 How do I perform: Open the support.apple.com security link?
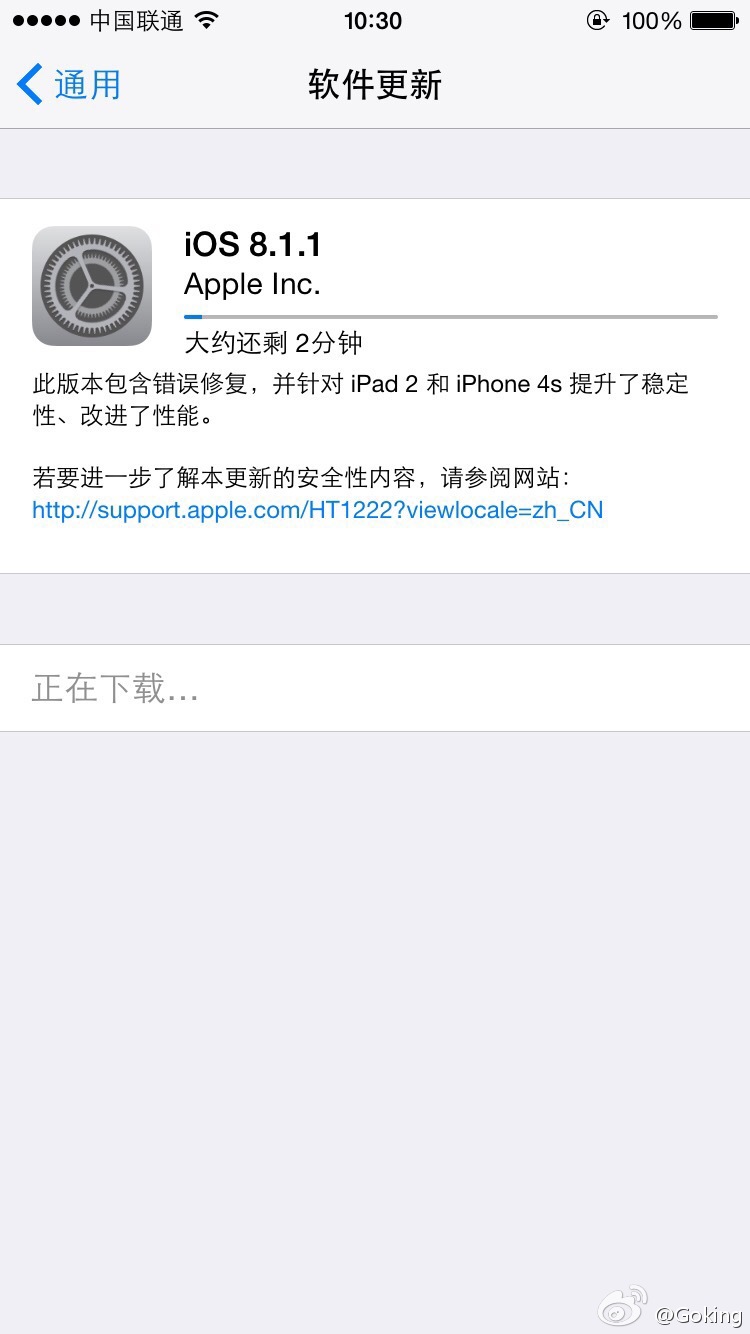tap(317, 510)
